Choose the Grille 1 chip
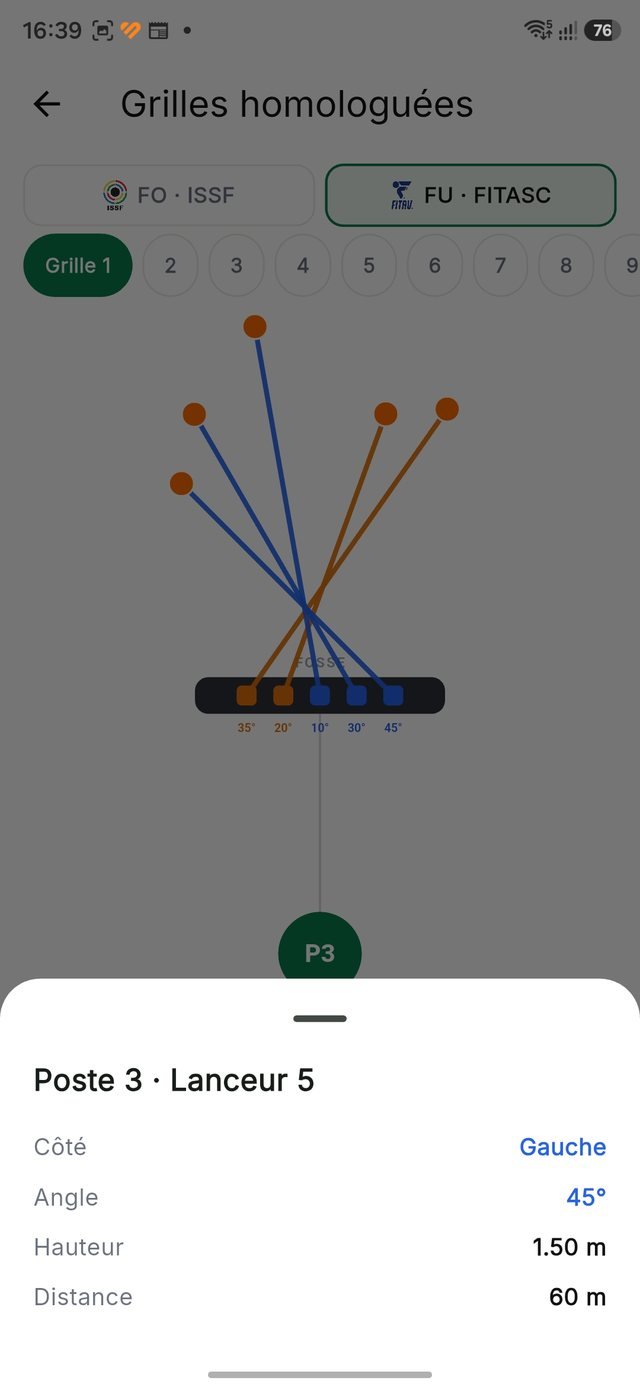Image resolution: width=640 pixels, height=1387 pixels. tap(78, 265)
